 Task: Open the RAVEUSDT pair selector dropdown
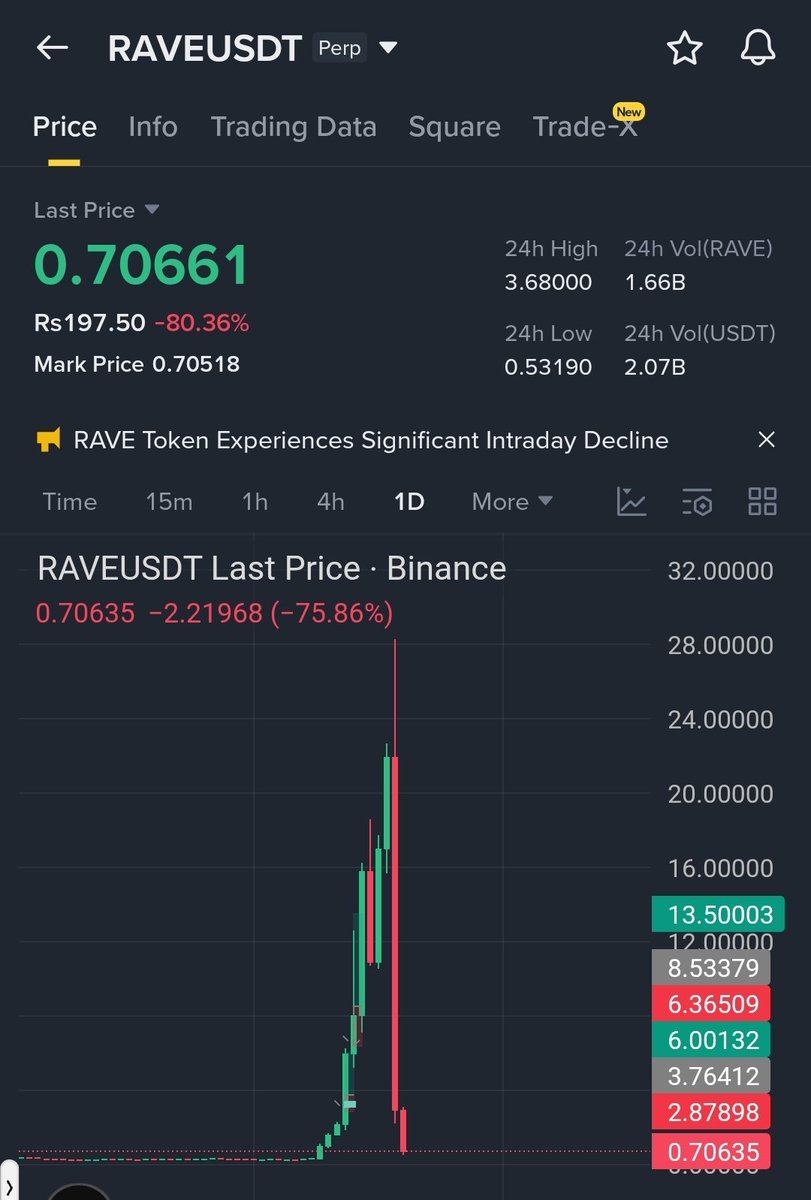click(x=388, y=48)
